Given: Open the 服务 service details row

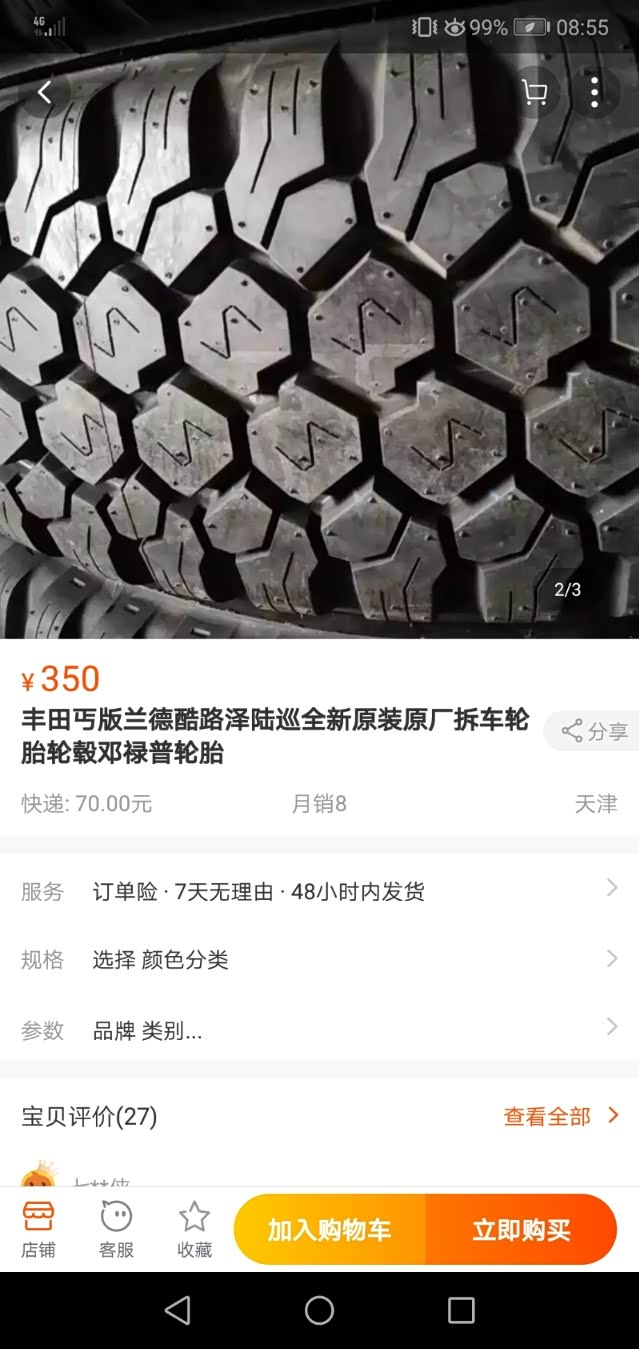Looking at the screenshot, I should pos(319,891).
